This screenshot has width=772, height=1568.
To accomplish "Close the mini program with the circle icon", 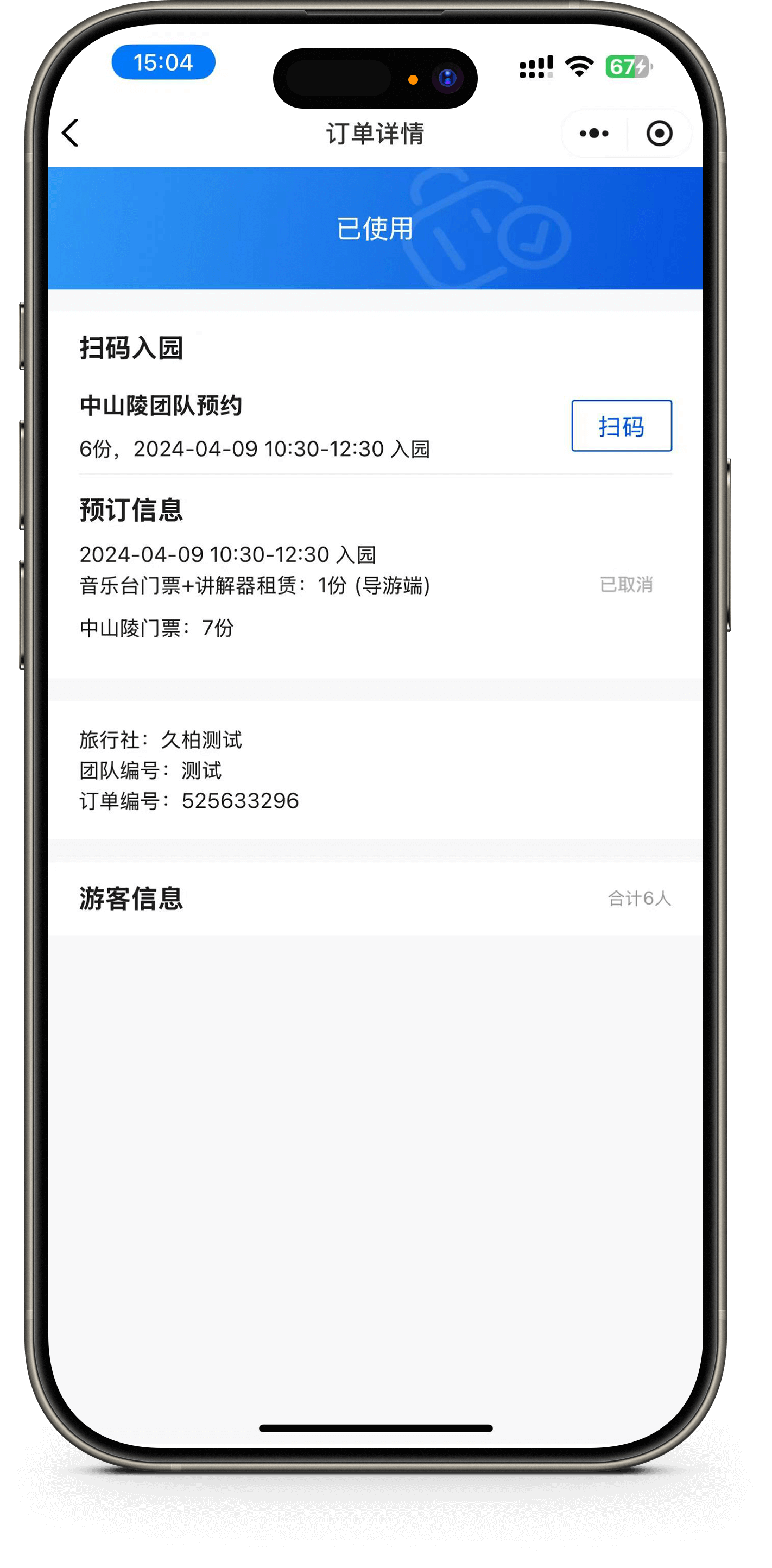I will point(659,134).
